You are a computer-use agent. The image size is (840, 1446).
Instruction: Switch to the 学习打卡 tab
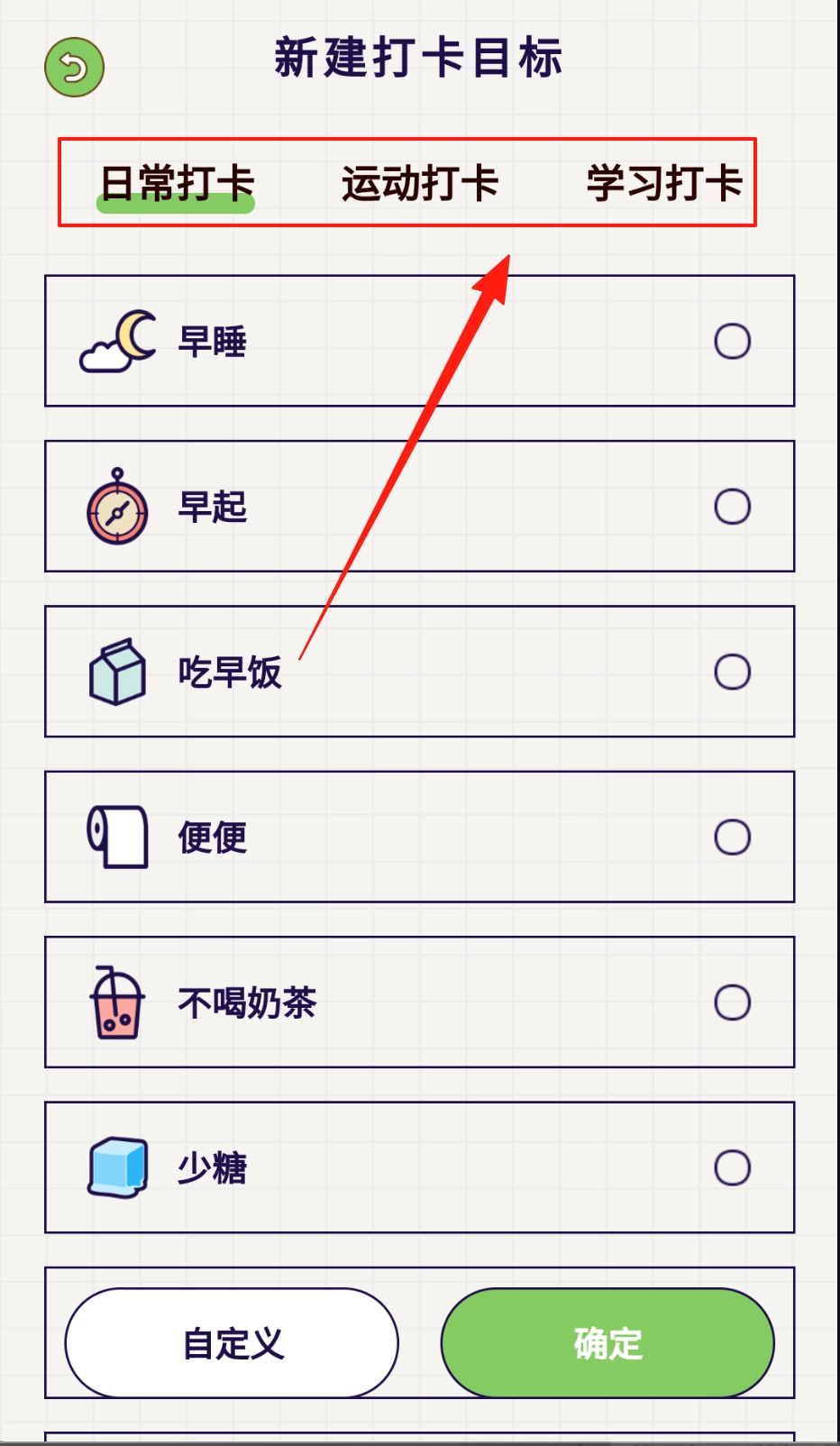pyautogui.click(x=664, y=184)
